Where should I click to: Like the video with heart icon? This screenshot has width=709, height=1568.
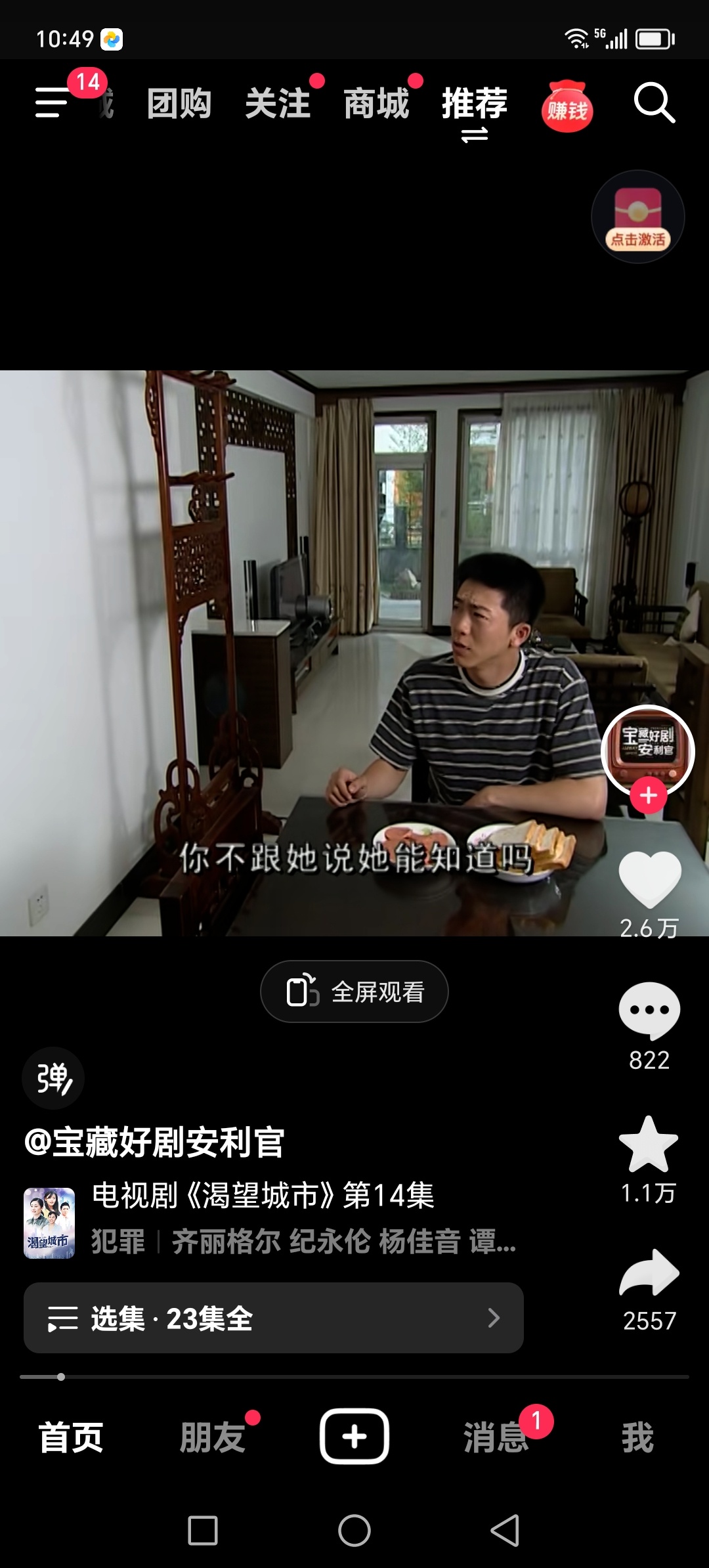(649, 880)
